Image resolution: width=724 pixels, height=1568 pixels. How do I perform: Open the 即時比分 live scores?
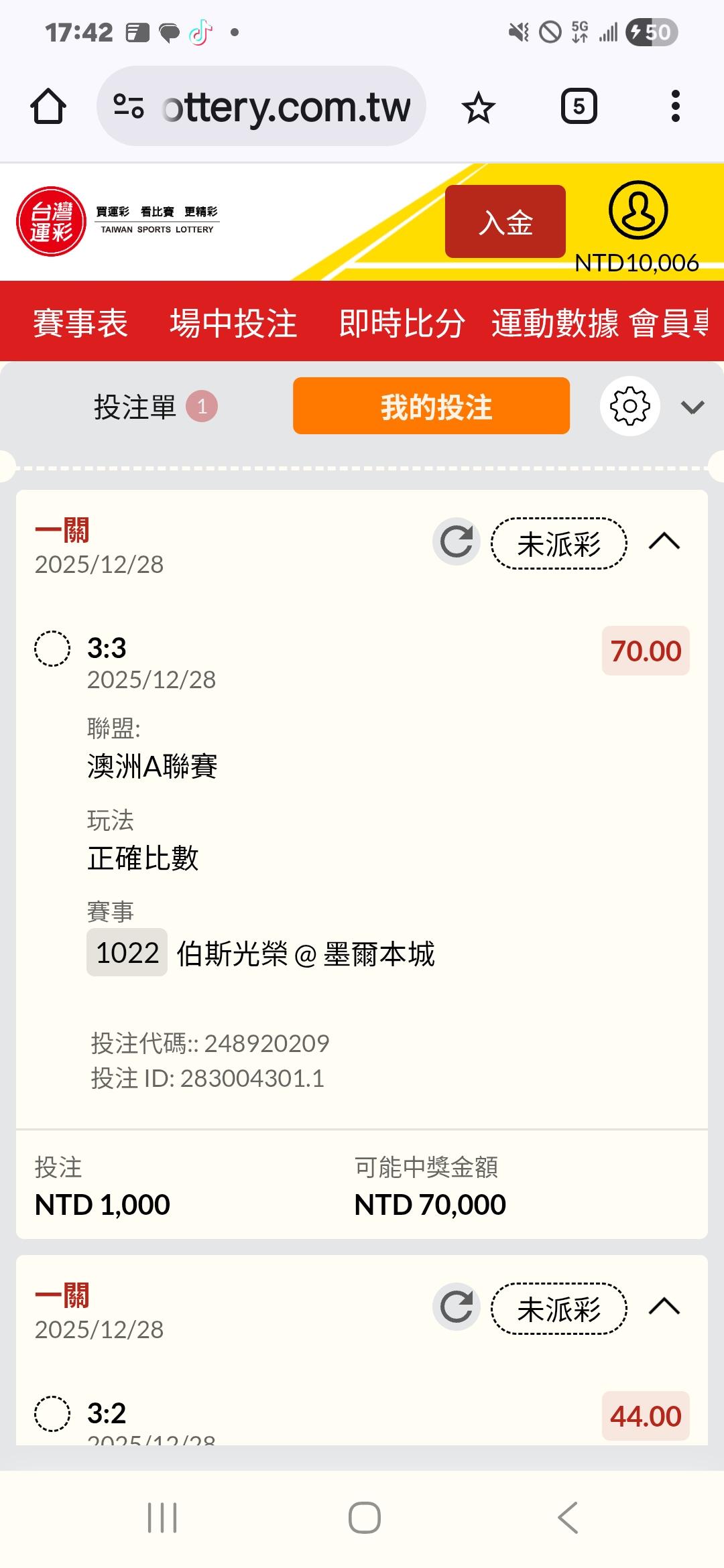(x=402, y=323)
